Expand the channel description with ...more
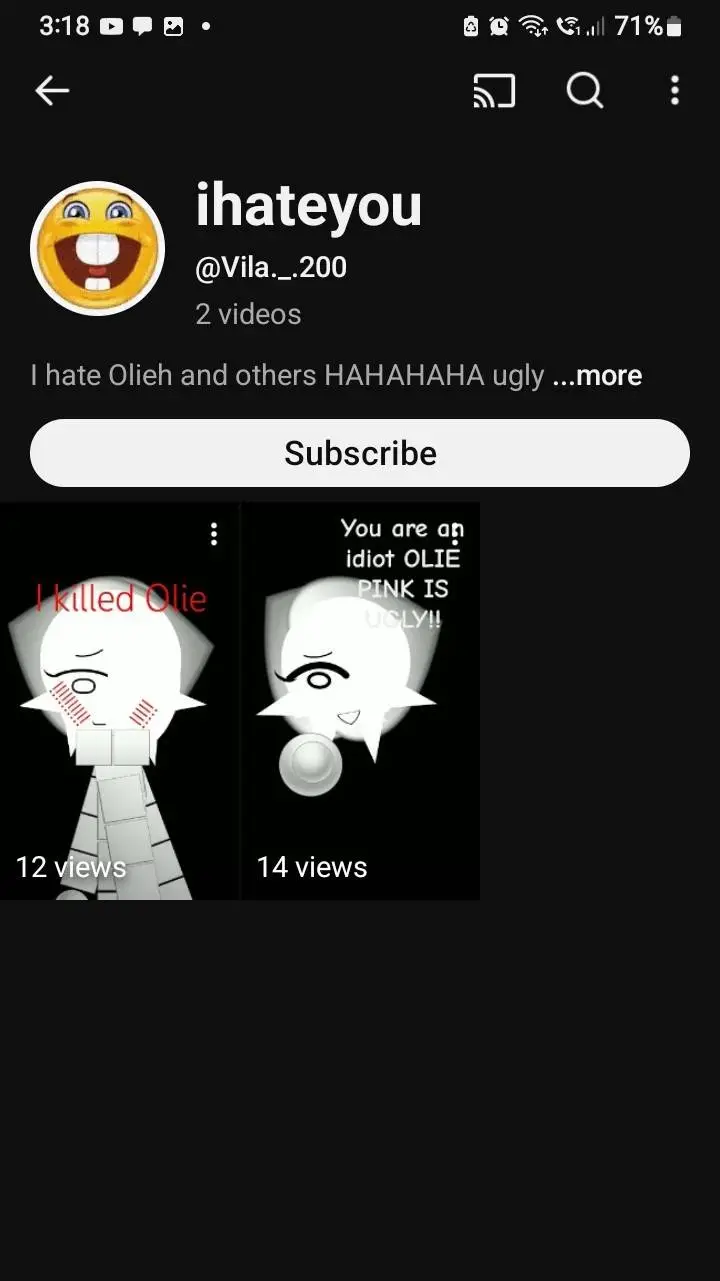The height and width of the screenshot is (1281, 720). point(597,376)
